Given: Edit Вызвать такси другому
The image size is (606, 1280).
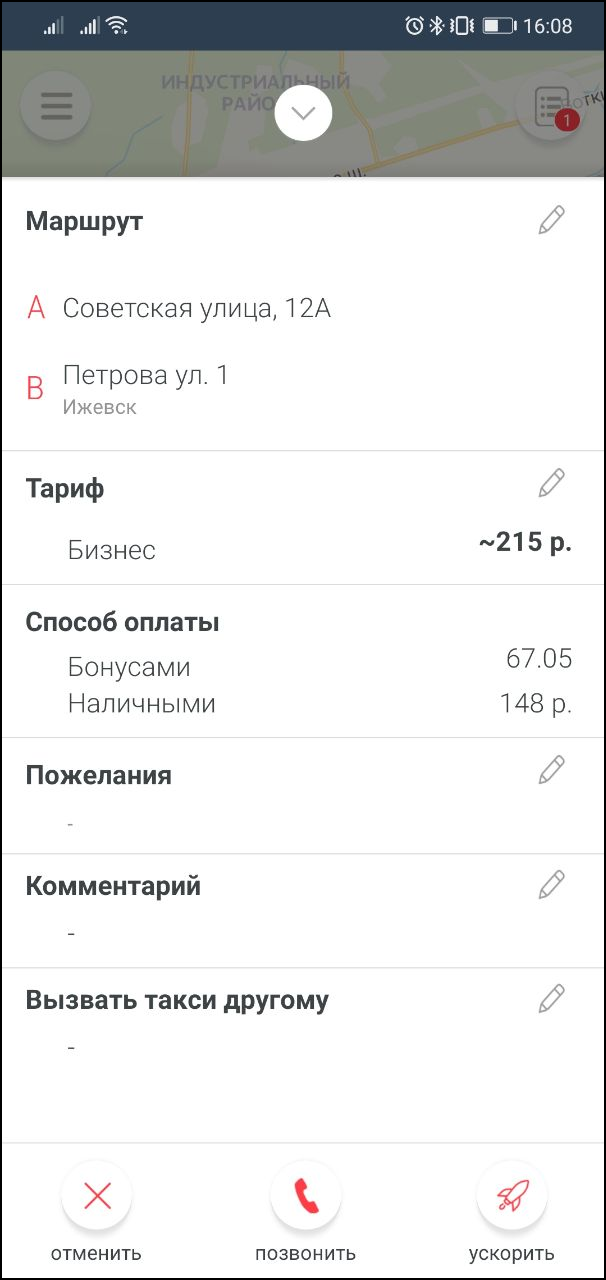Looking at the screenshot, I should 552,998.
